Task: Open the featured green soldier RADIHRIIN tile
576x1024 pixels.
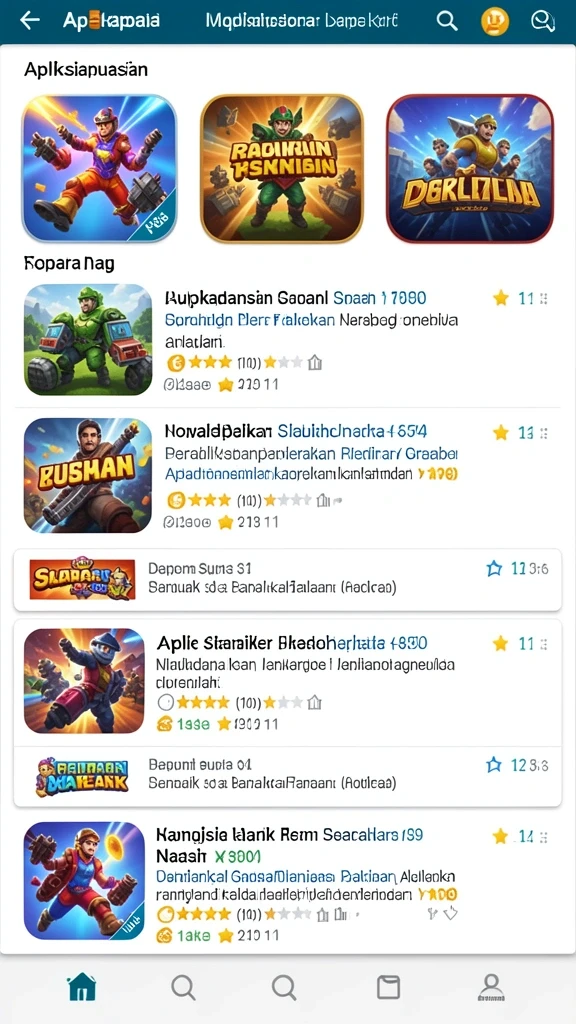Action: click(282, 168)
